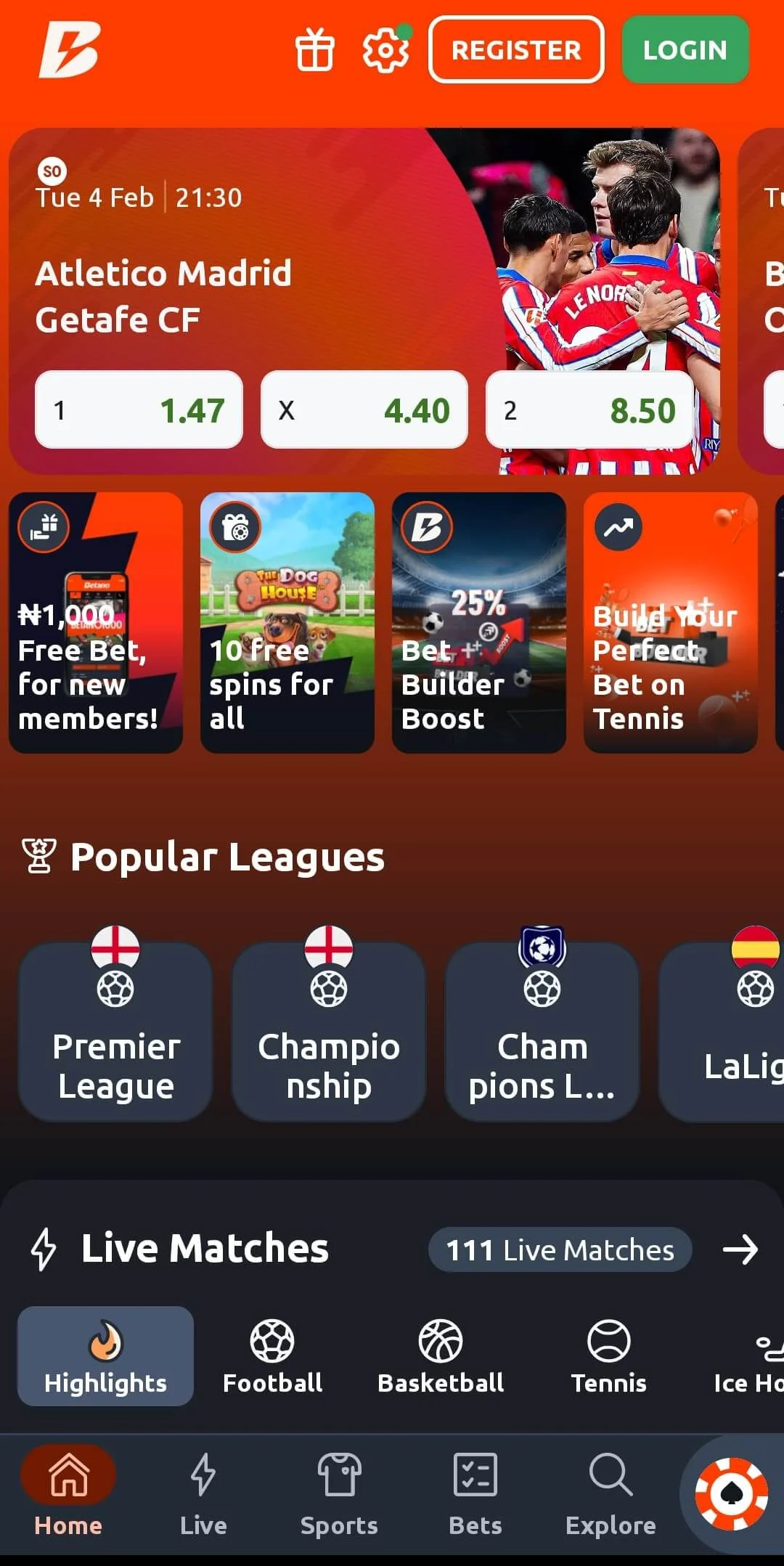Switch to the Bets tab
This screenshot has width=784, height=1566.
point(475,1494)
